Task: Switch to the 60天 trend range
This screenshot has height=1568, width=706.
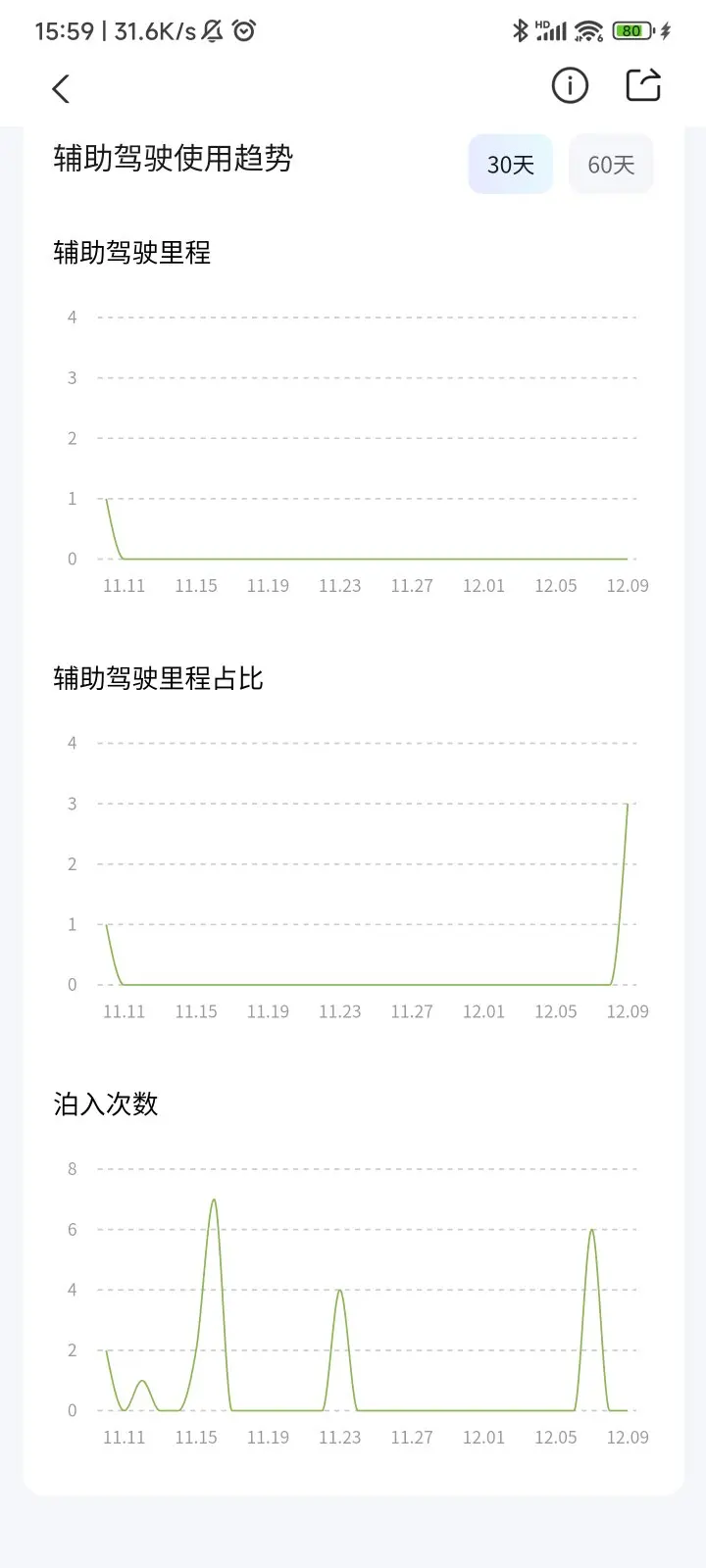Action: 611,164
